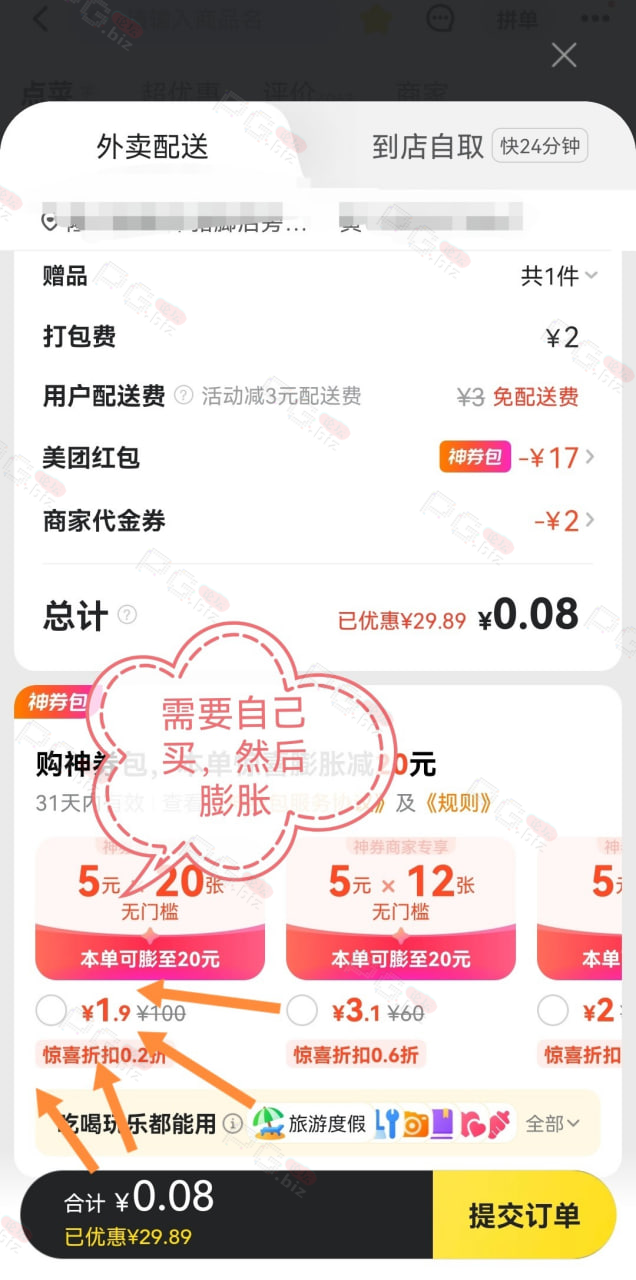The width and height of the screenshot is (636, 1280).
Task: Expand the 全部 categories dropdown
Action: (553, 1123)
